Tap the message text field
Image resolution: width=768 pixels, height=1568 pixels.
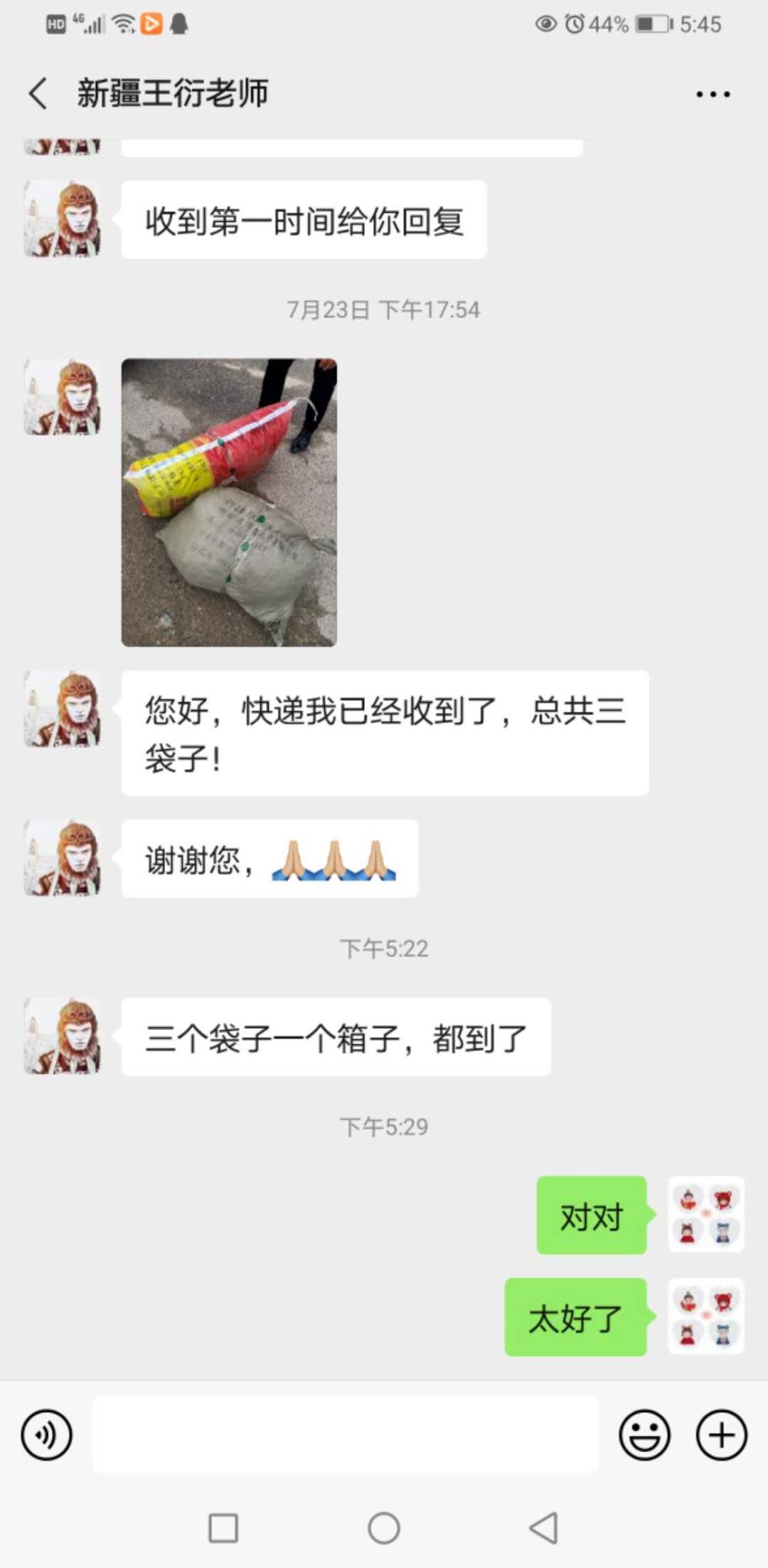[346, 1434]
